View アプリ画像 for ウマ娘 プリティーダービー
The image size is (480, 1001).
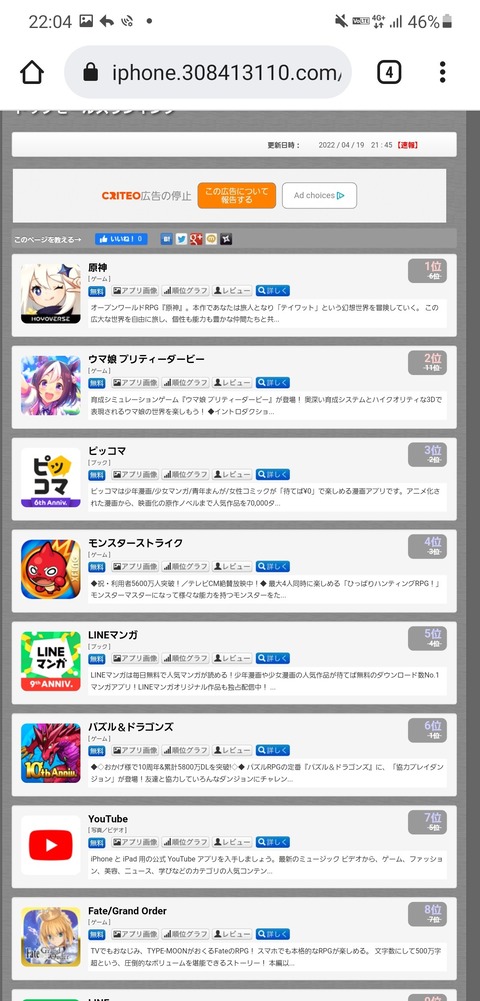point(135,383)
